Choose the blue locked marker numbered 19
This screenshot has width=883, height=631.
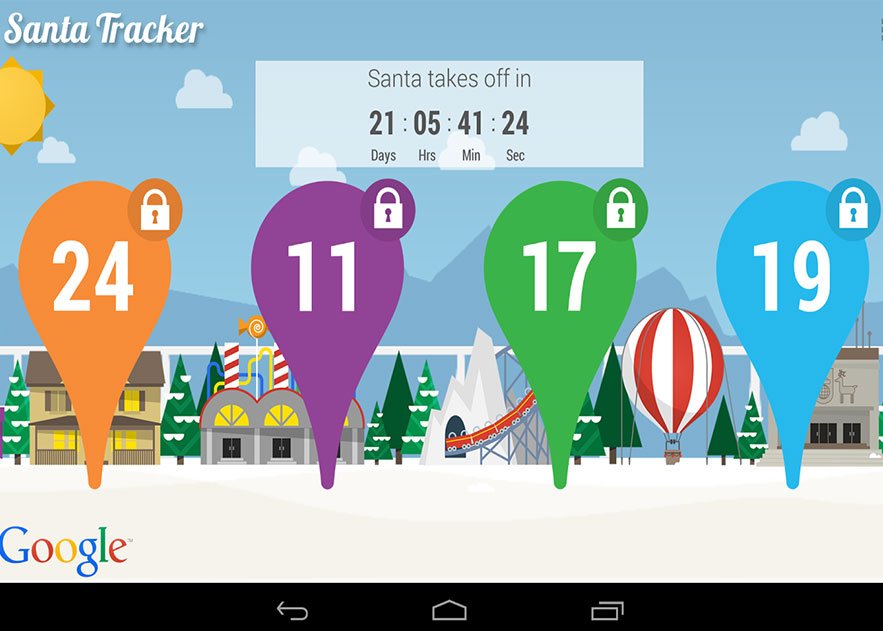tap(791, 280)
